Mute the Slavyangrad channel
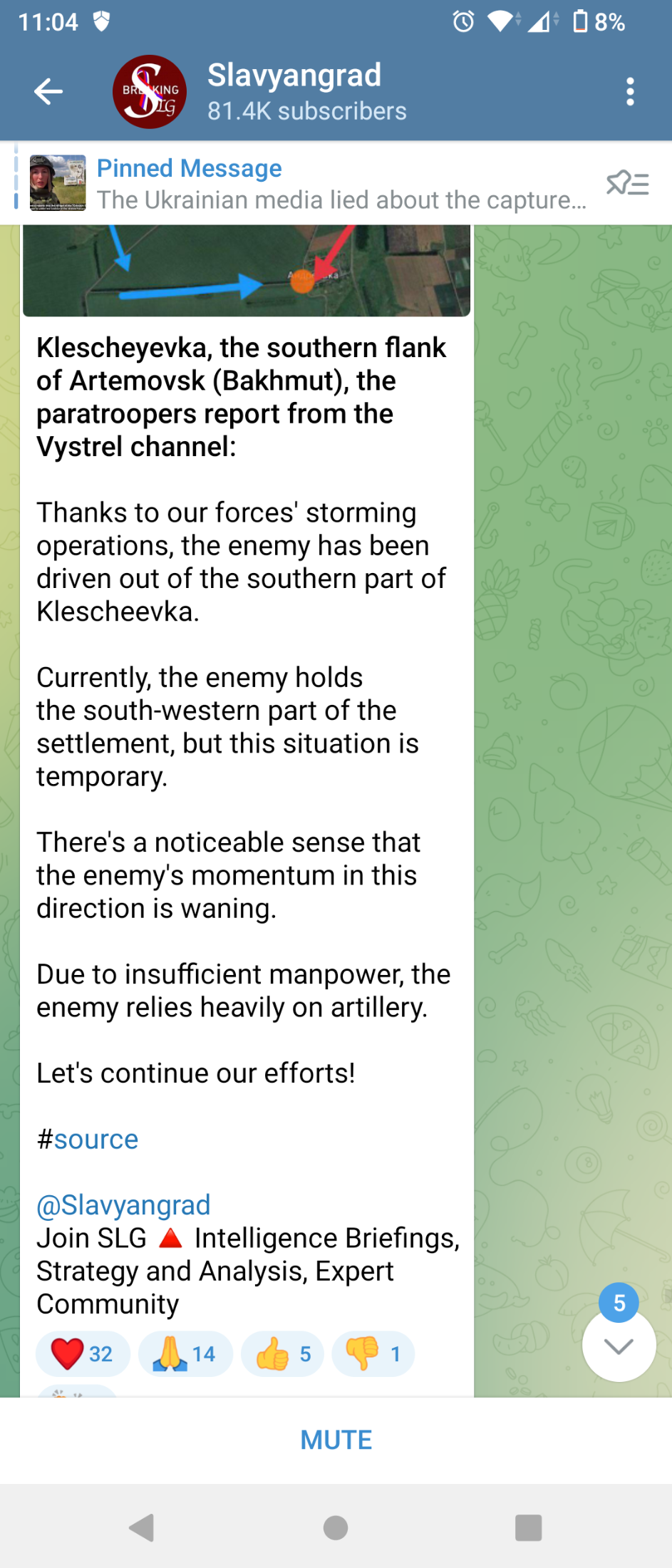The width and height of the screenshot is (672, 1568). tap(336, 1440)
